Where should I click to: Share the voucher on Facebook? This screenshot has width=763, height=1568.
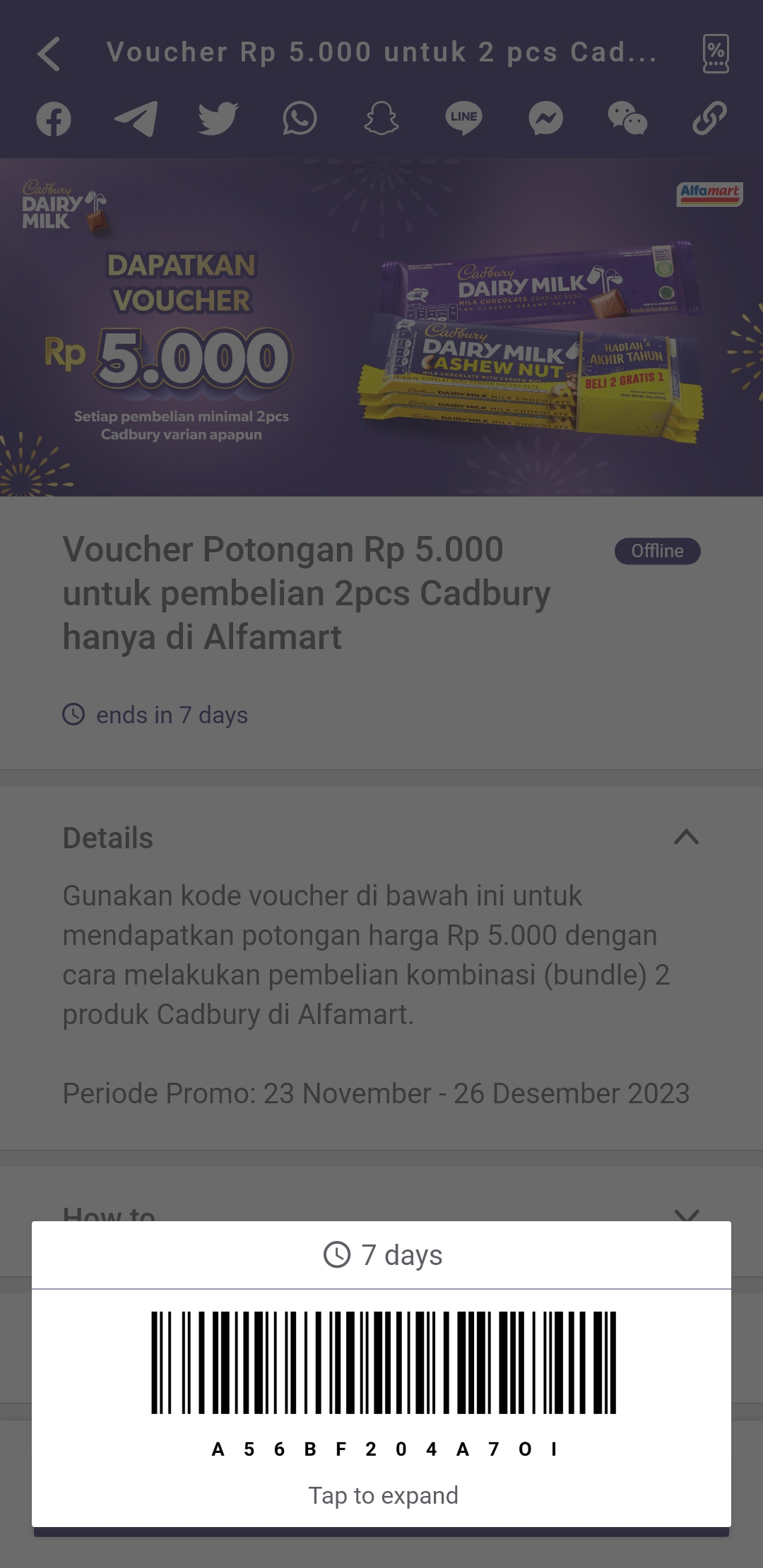(x=54, y=119)
